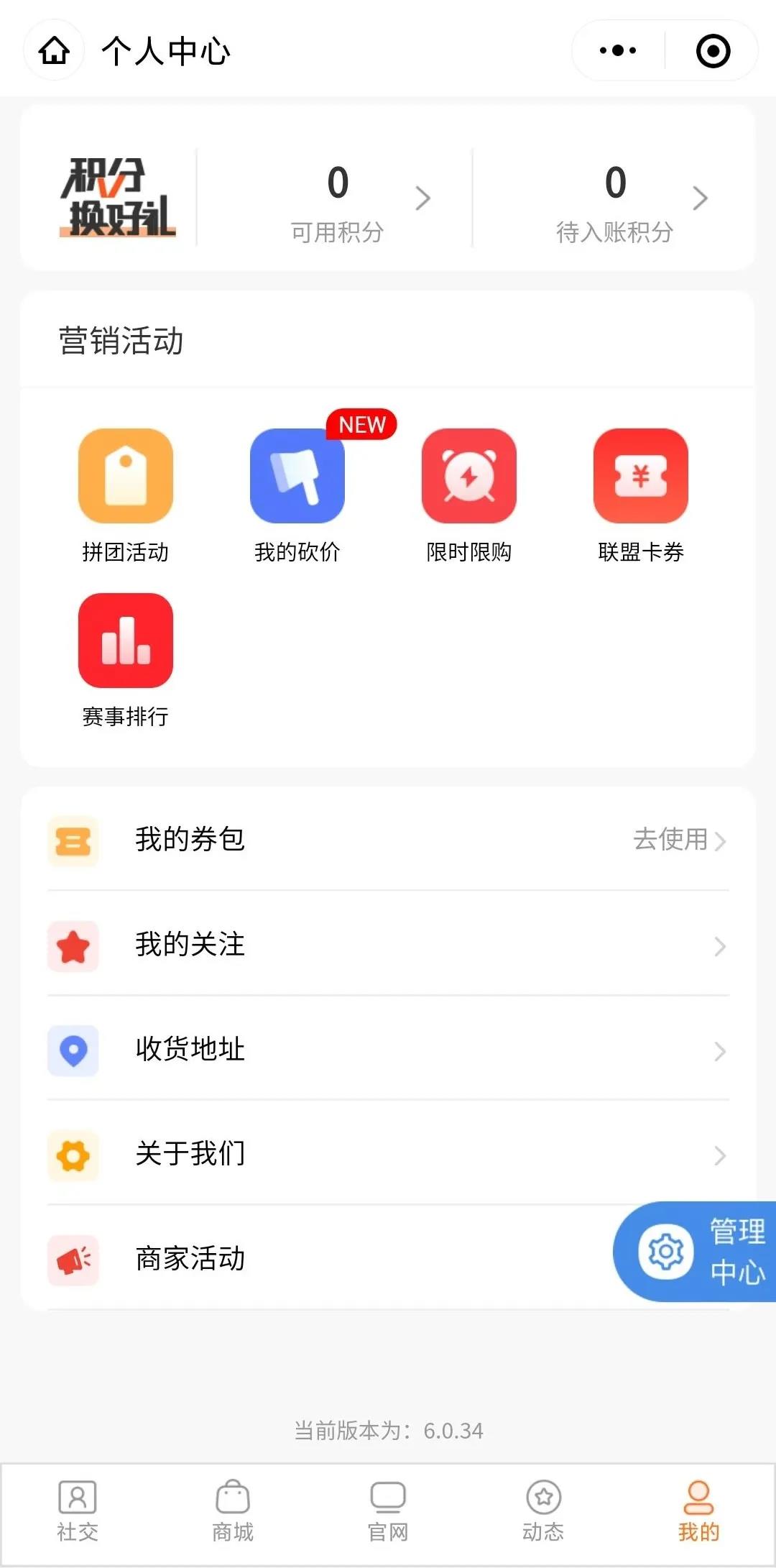Viewport: 776px width, 1568px height.
Task: Open the three-dot more menu
Action: click(x=618, y=50)
